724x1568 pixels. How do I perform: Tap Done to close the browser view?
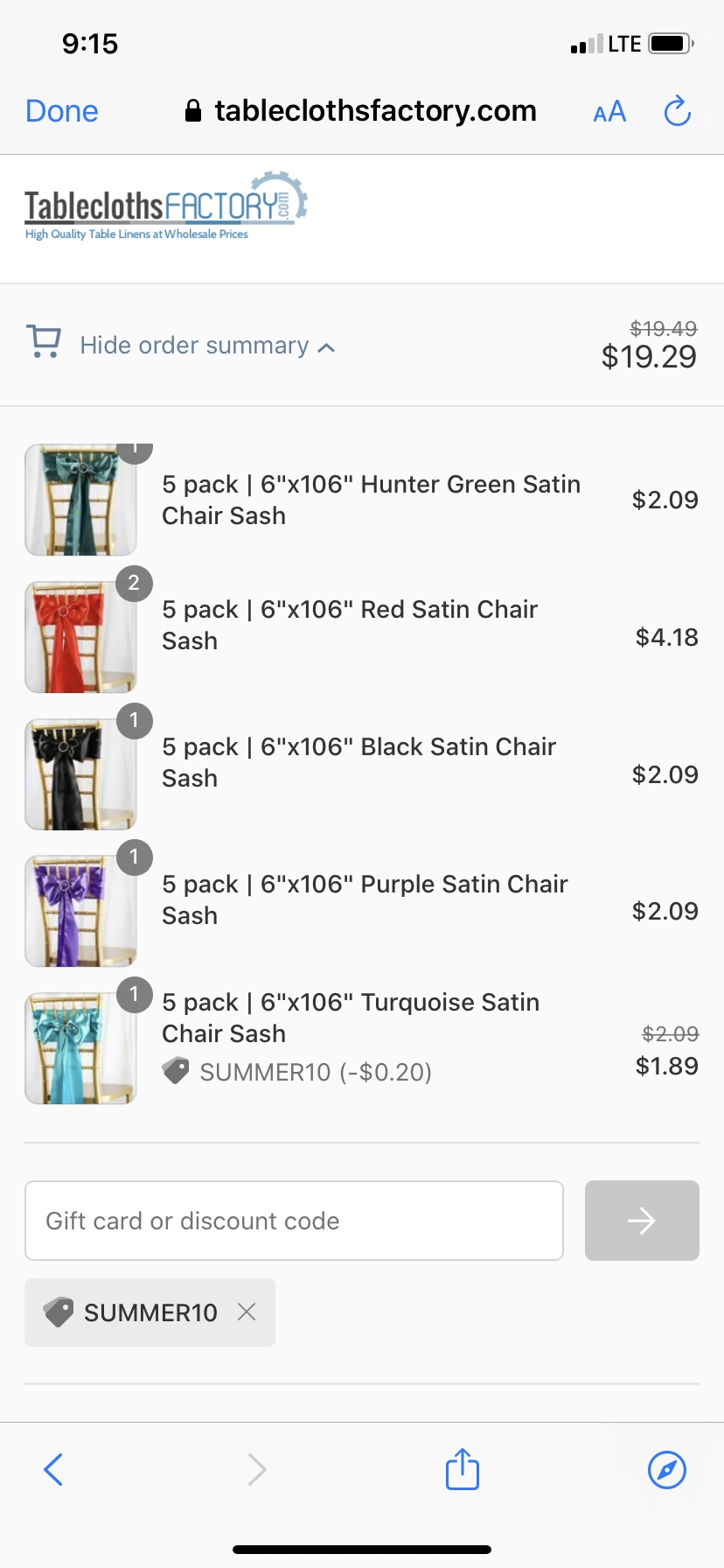tap(61, 111)
